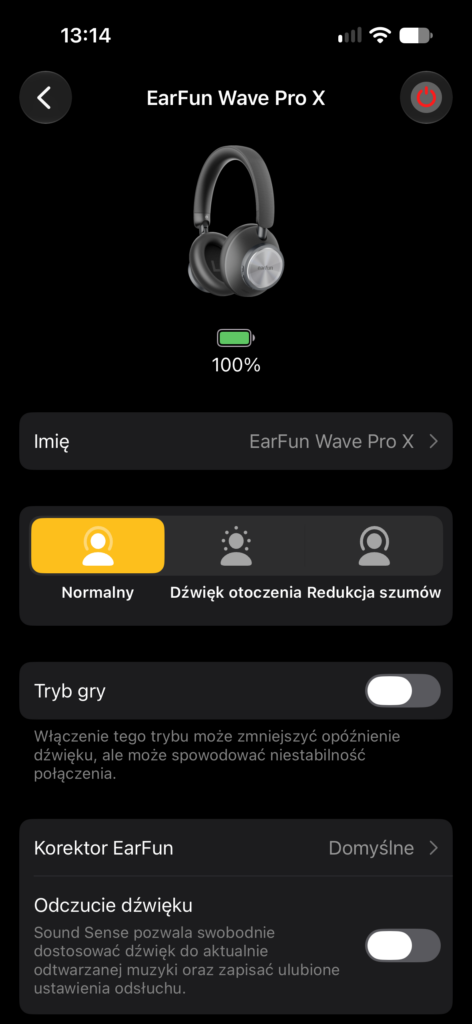Open the Imię device name row
472x1024 pixels.
pyautogui.click(x=236, y=441)
